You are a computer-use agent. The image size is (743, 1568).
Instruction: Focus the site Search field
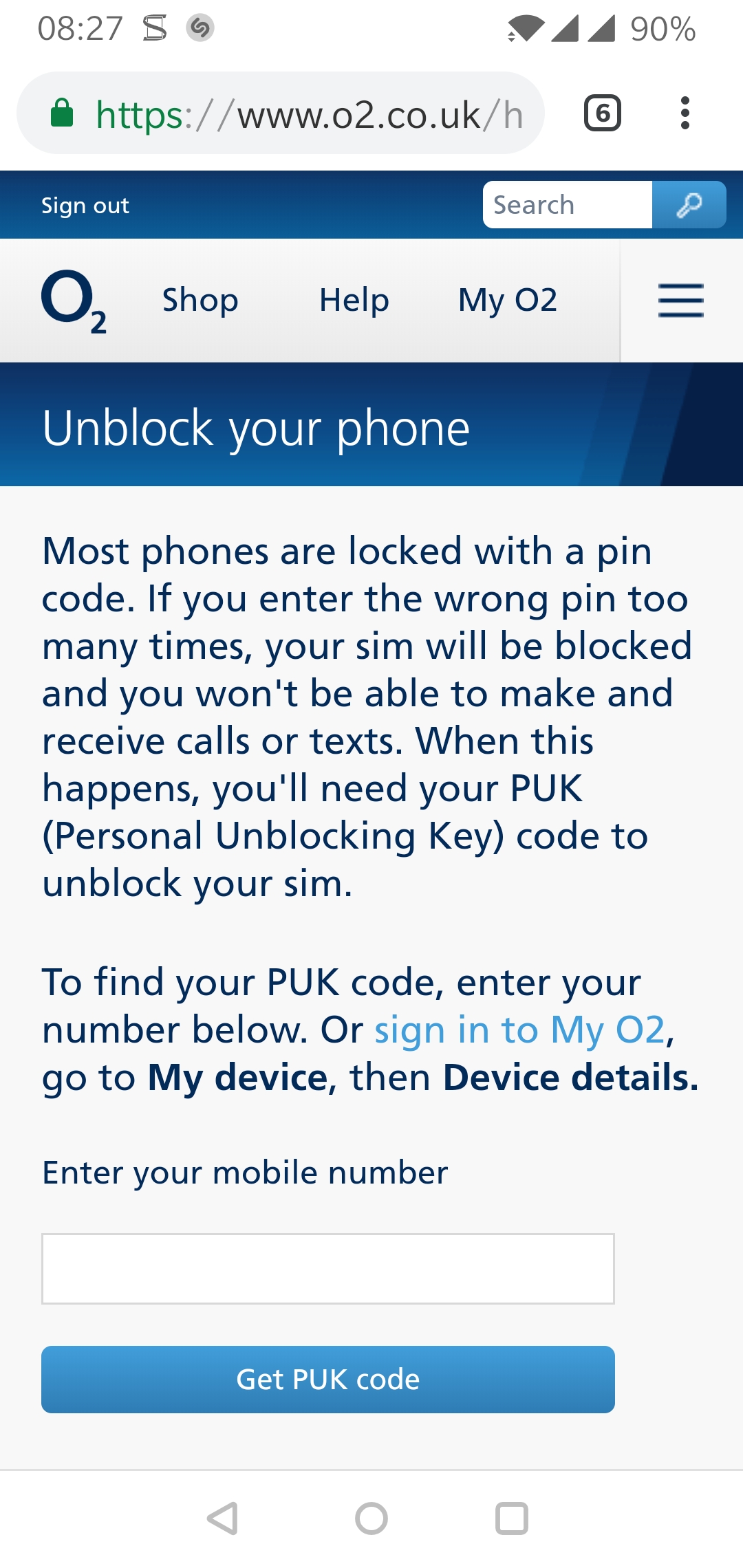click(x=568, y=205)
